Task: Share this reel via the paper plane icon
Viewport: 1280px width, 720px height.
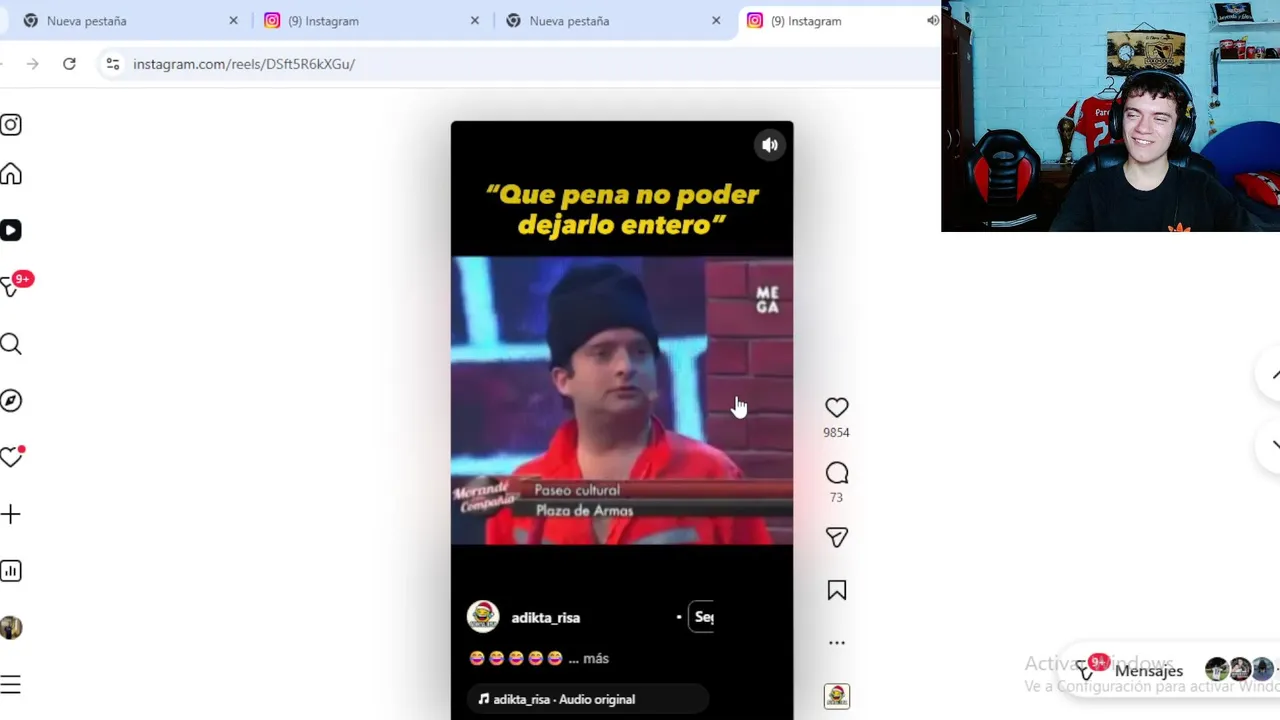Action: pos(836,538)
